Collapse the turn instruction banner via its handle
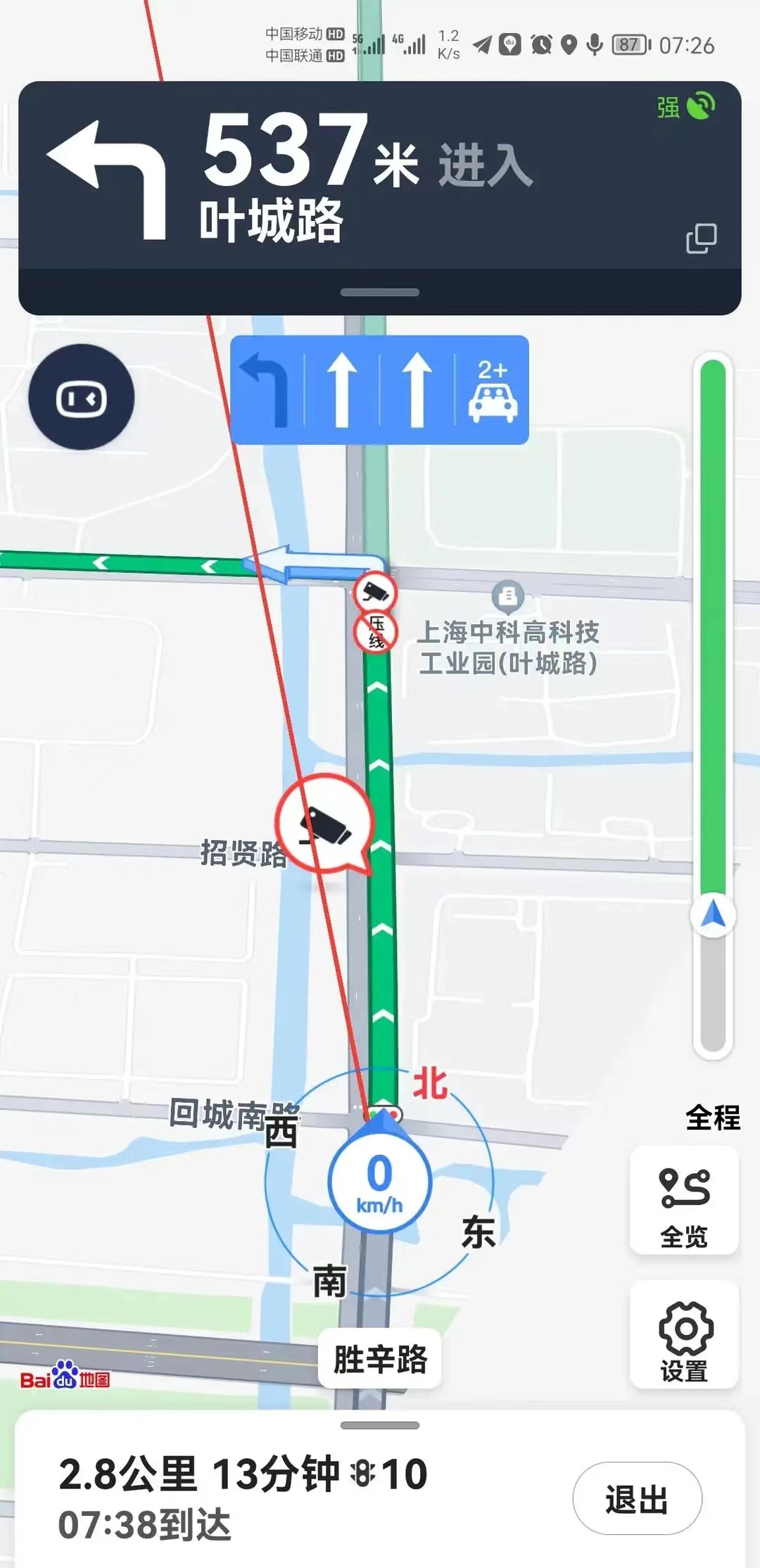The image size is (760, 1568). pyautogui.click(x=380, y=291)
